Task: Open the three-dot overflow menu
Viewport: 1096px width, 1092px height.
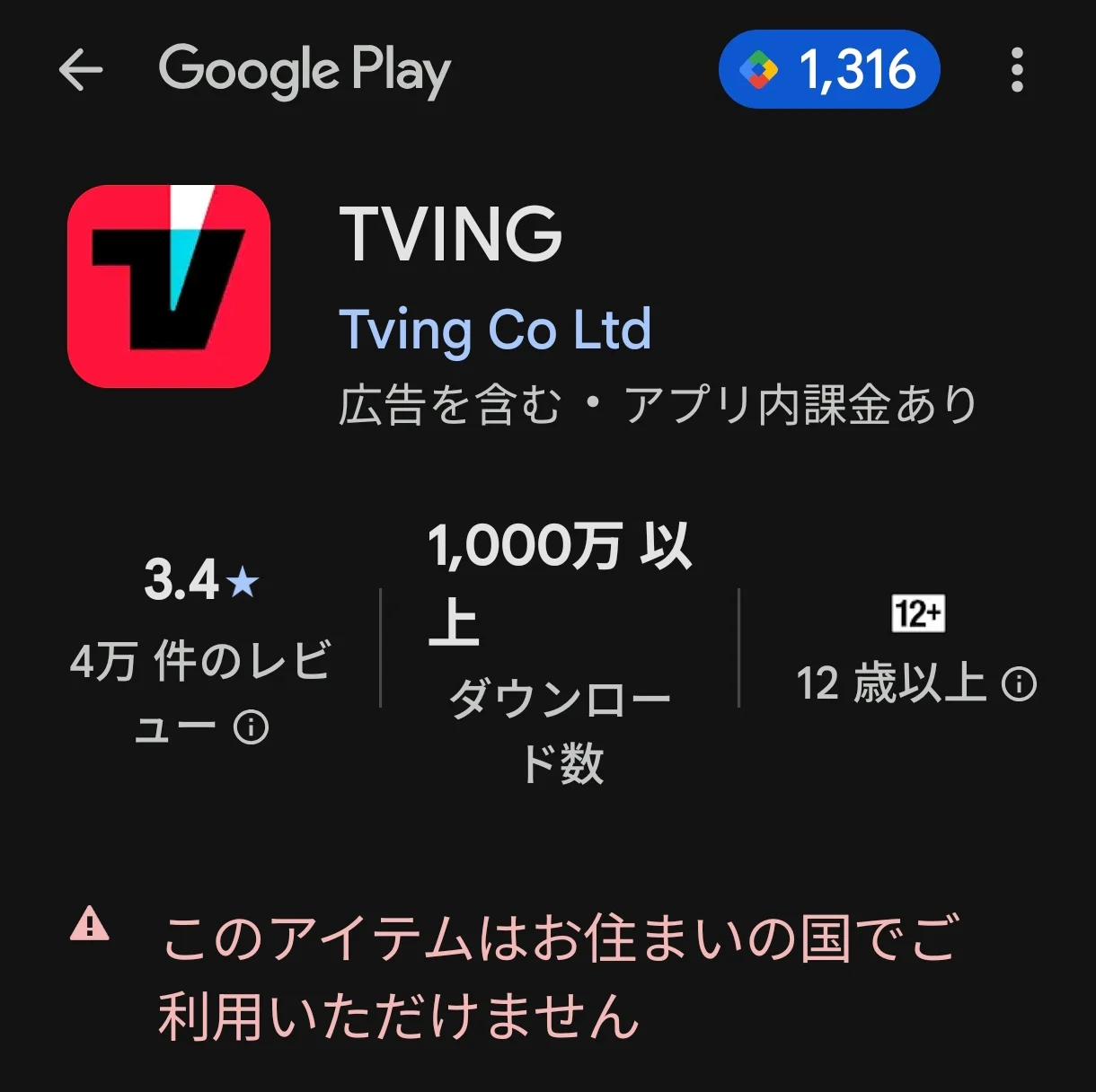Action: (1016, 70)
